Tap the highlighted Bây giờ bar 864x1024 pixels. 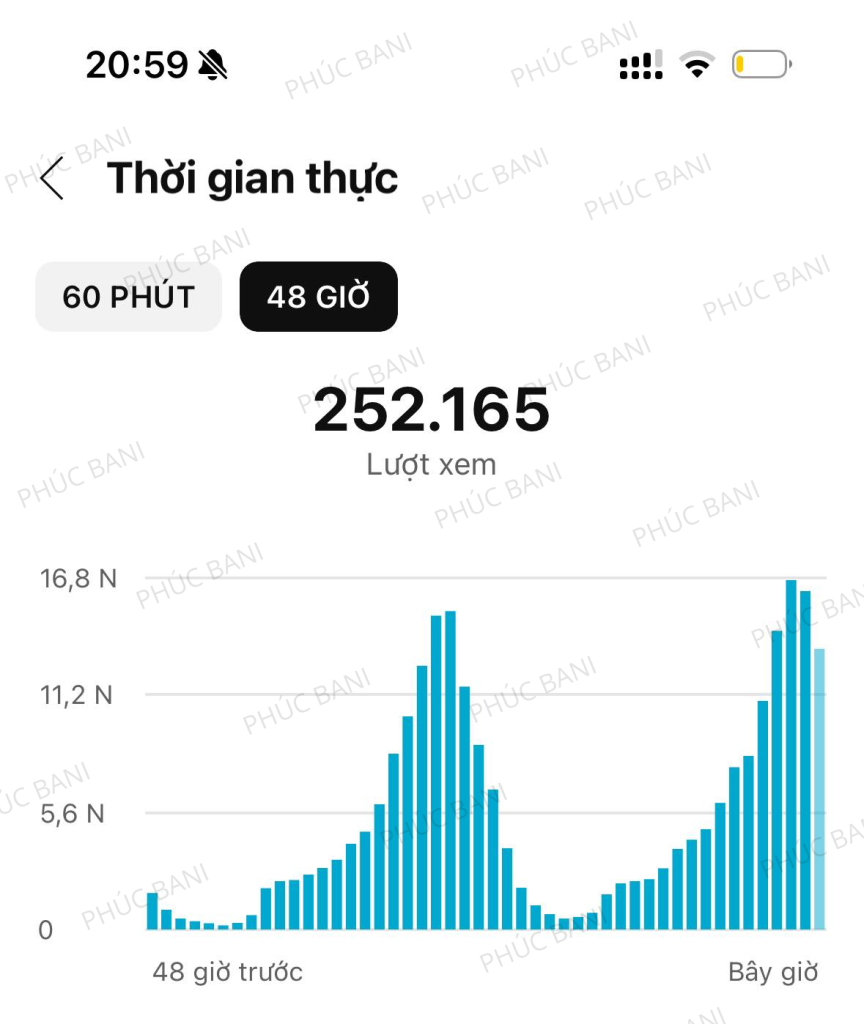[x=820, y=790]
